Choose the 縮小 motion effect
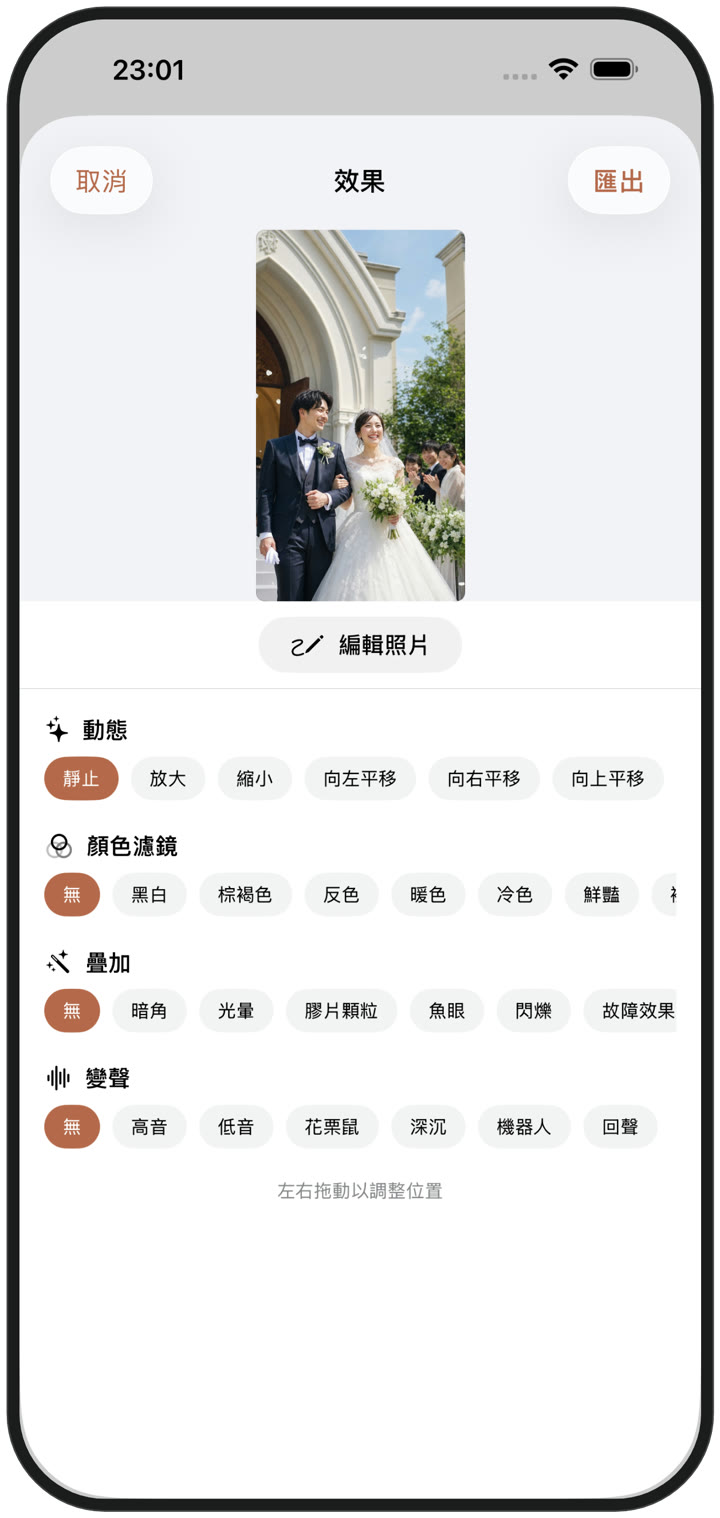Image resolution: width=720 pixels, height=1518 pixels. (x=255, y=779)
